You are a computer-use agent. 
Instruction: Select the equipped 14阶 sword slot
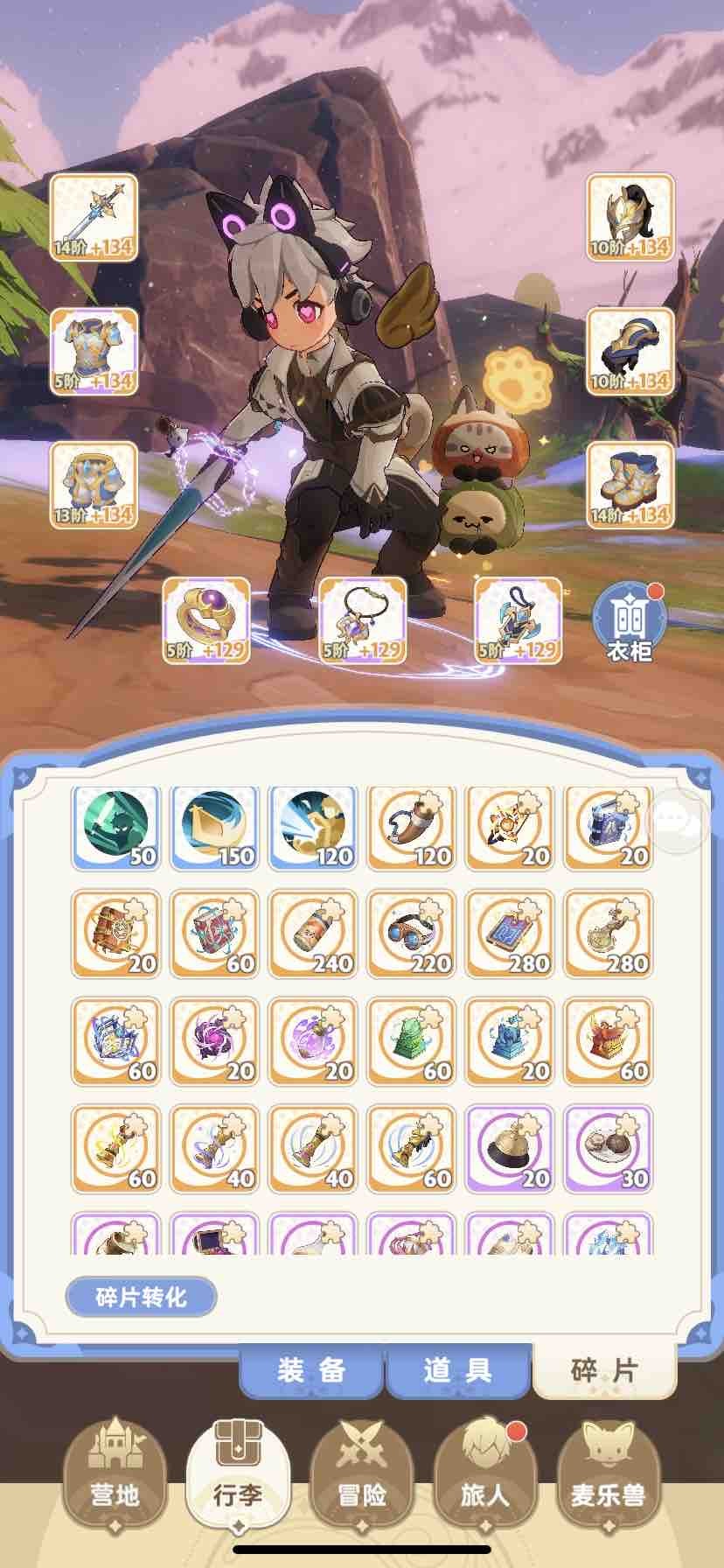click(94, 218)
